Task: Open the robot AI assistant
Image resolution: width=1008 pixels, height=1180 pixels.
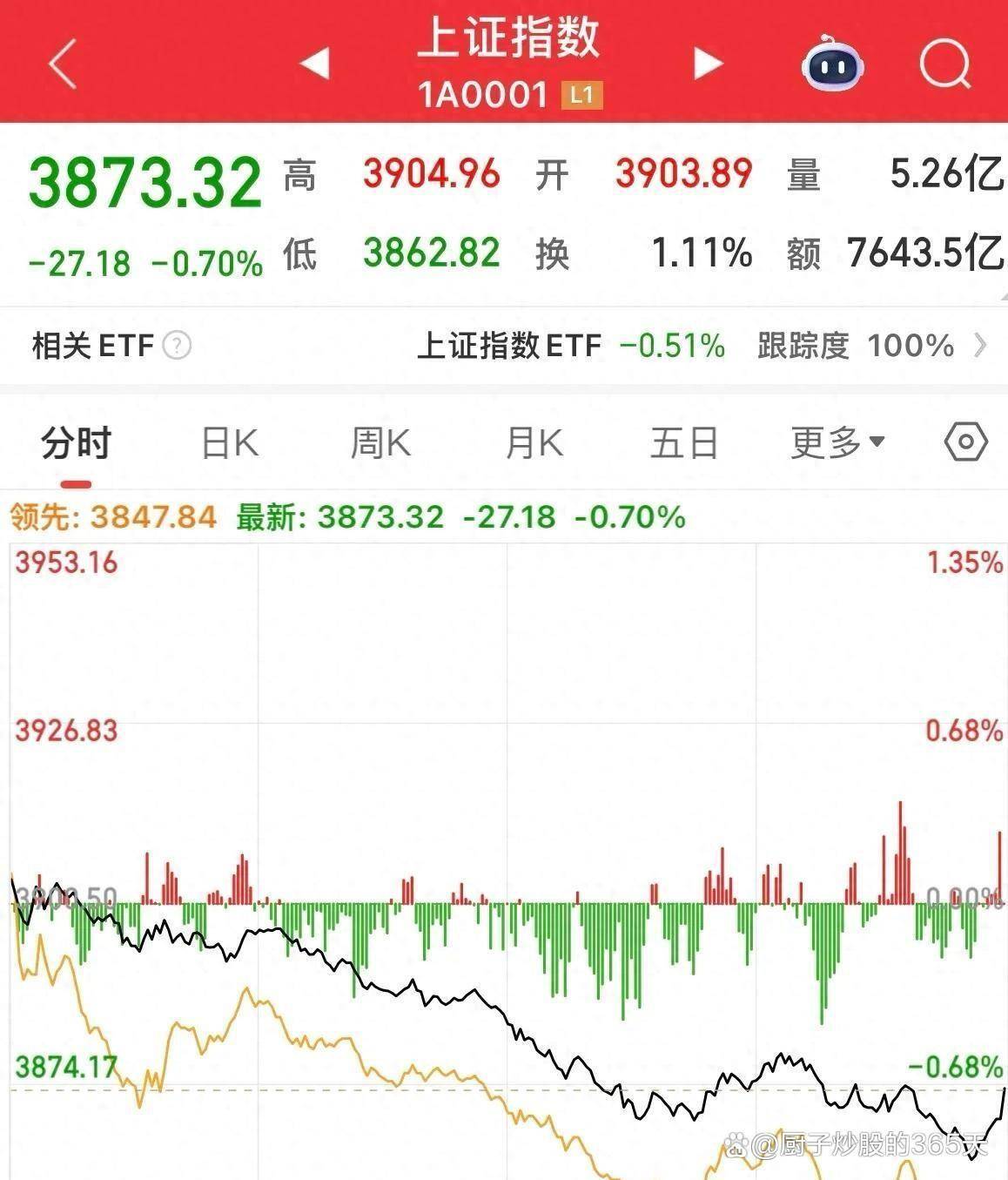Action: 832,63
